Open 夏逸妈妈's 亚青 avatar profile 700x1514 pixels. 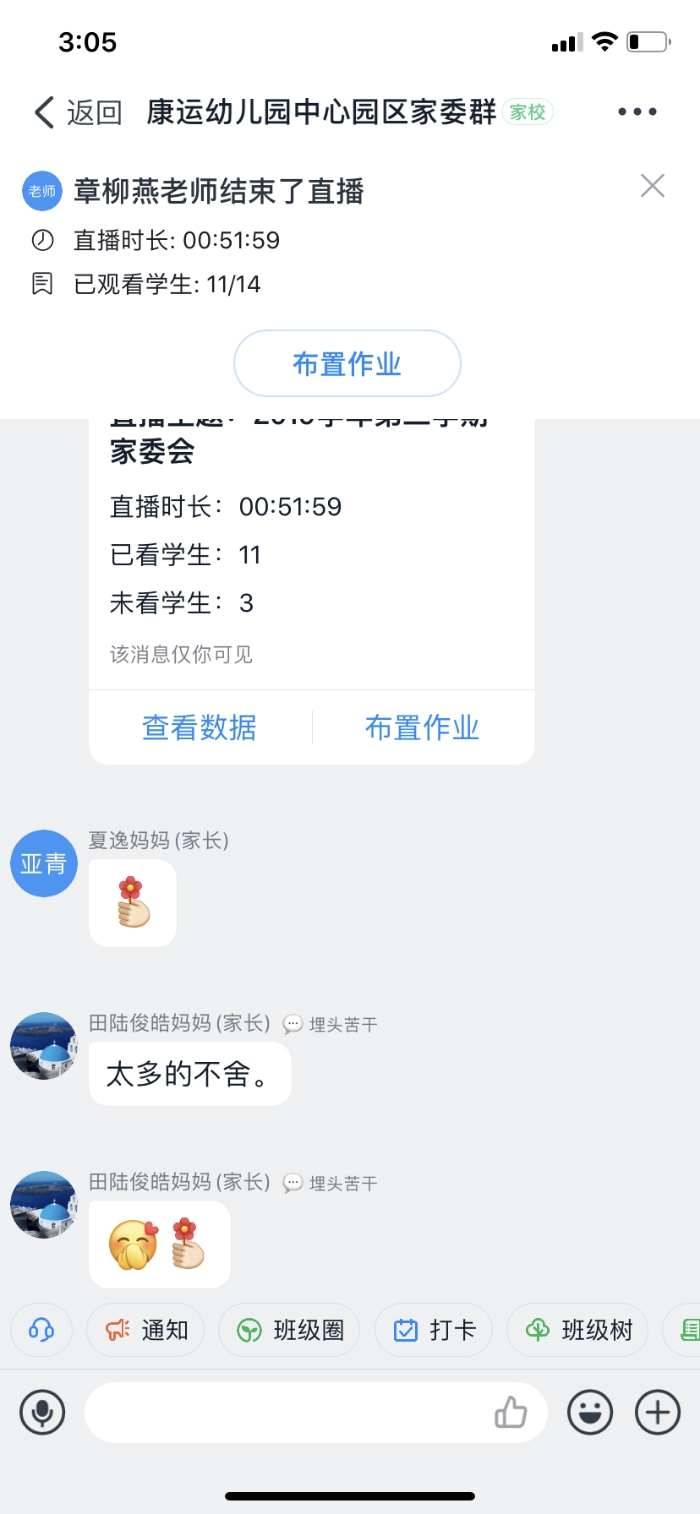(x=43, y=864)
